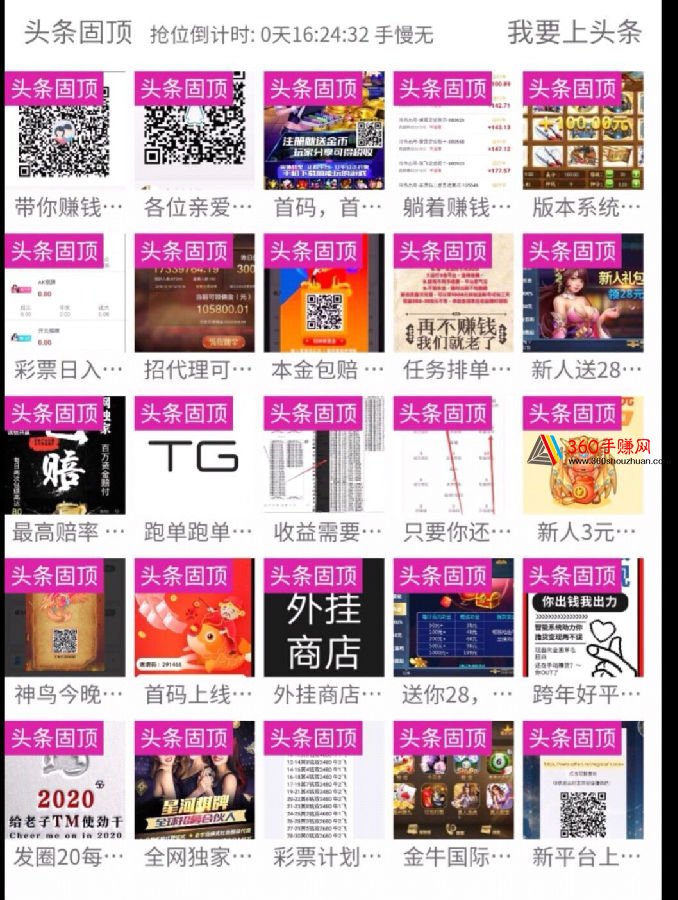Open the 招代理可 pinned tile
The image size is (678, 900).
(x=194, y=307)
